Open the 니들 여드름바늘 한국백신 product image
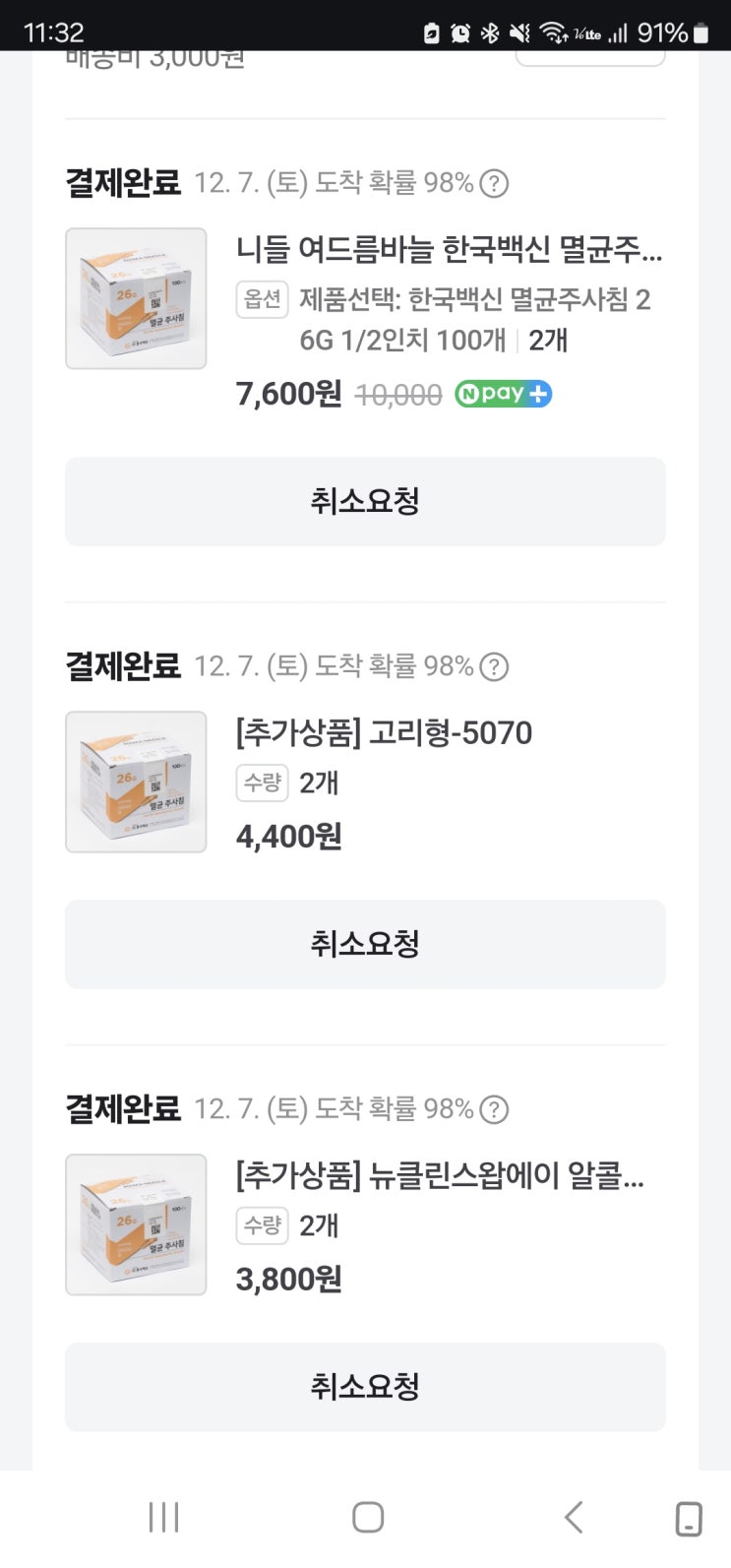 136,299
